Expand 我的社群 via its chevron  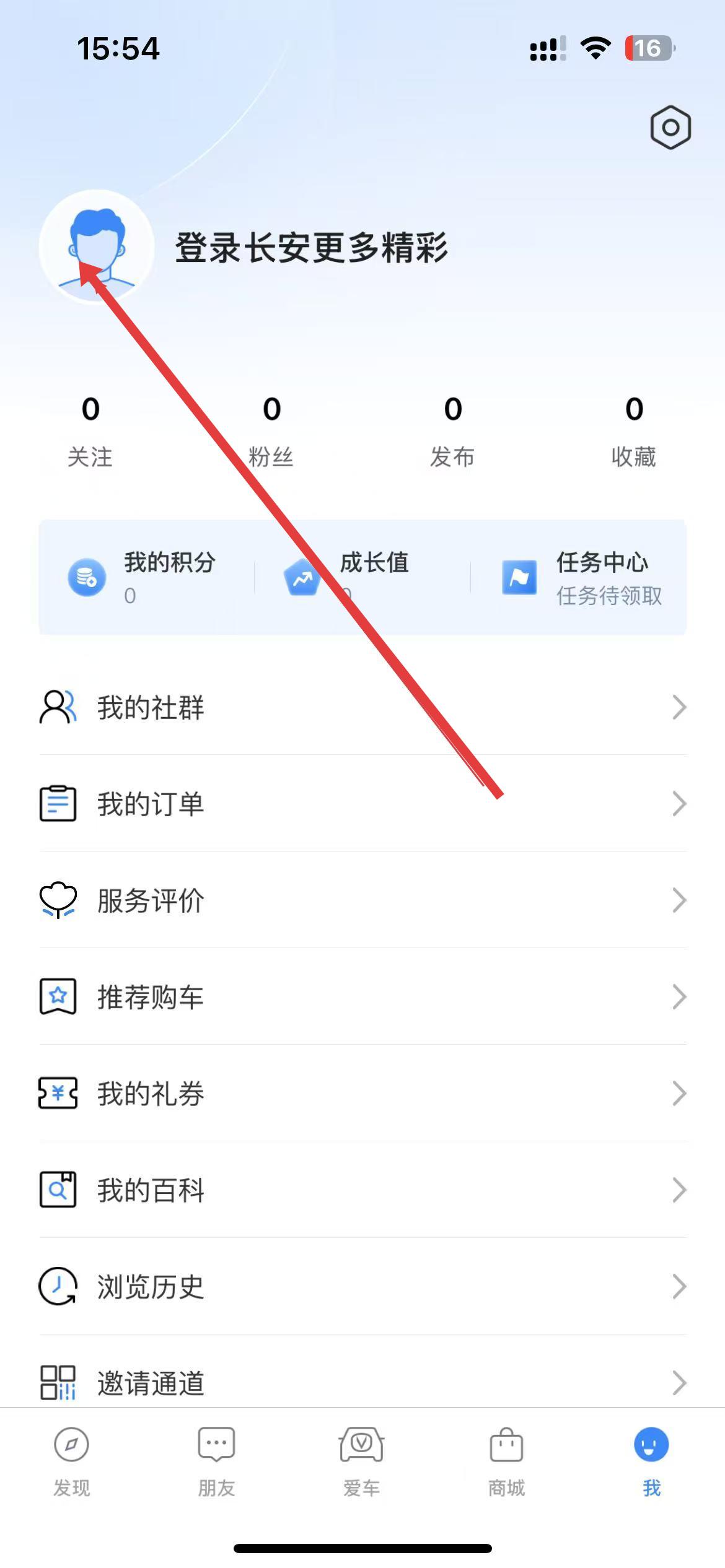[x=679, y=708]
